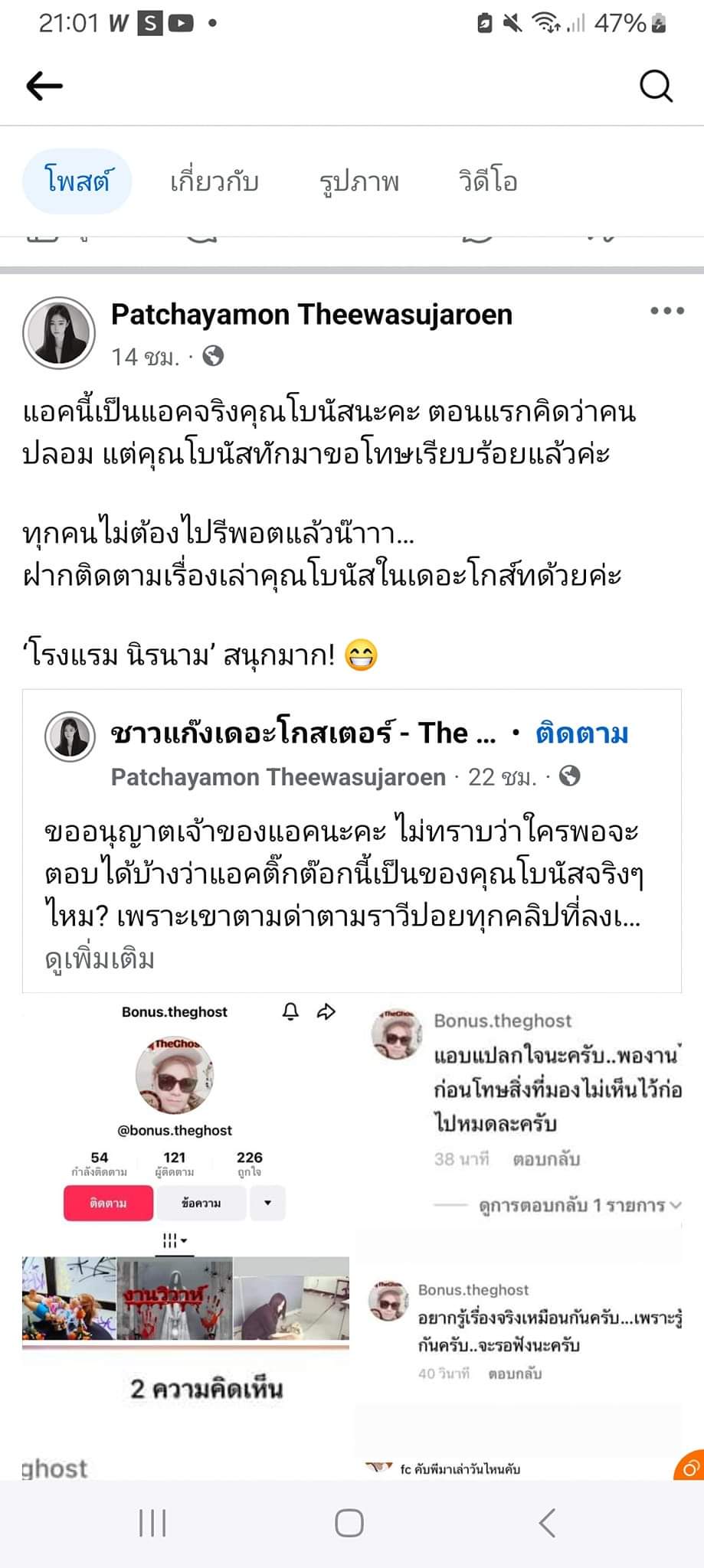Viewport: 704px width, 1568px height.
Task: Open the ชาวแก๊งเดอะโกสเตอร์ group title
Action: [303, 733]
